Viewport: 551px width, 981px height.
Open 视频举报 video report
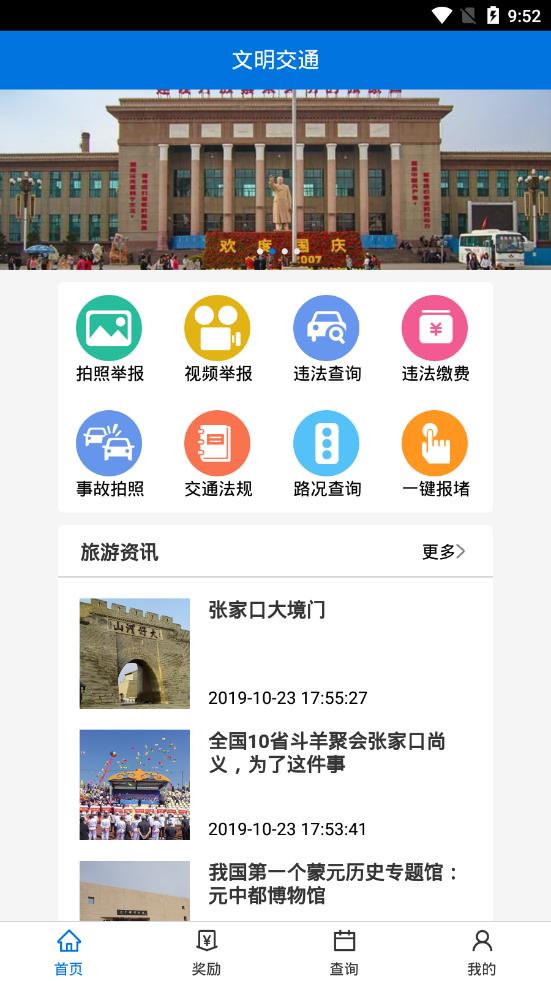coord(218,338)
